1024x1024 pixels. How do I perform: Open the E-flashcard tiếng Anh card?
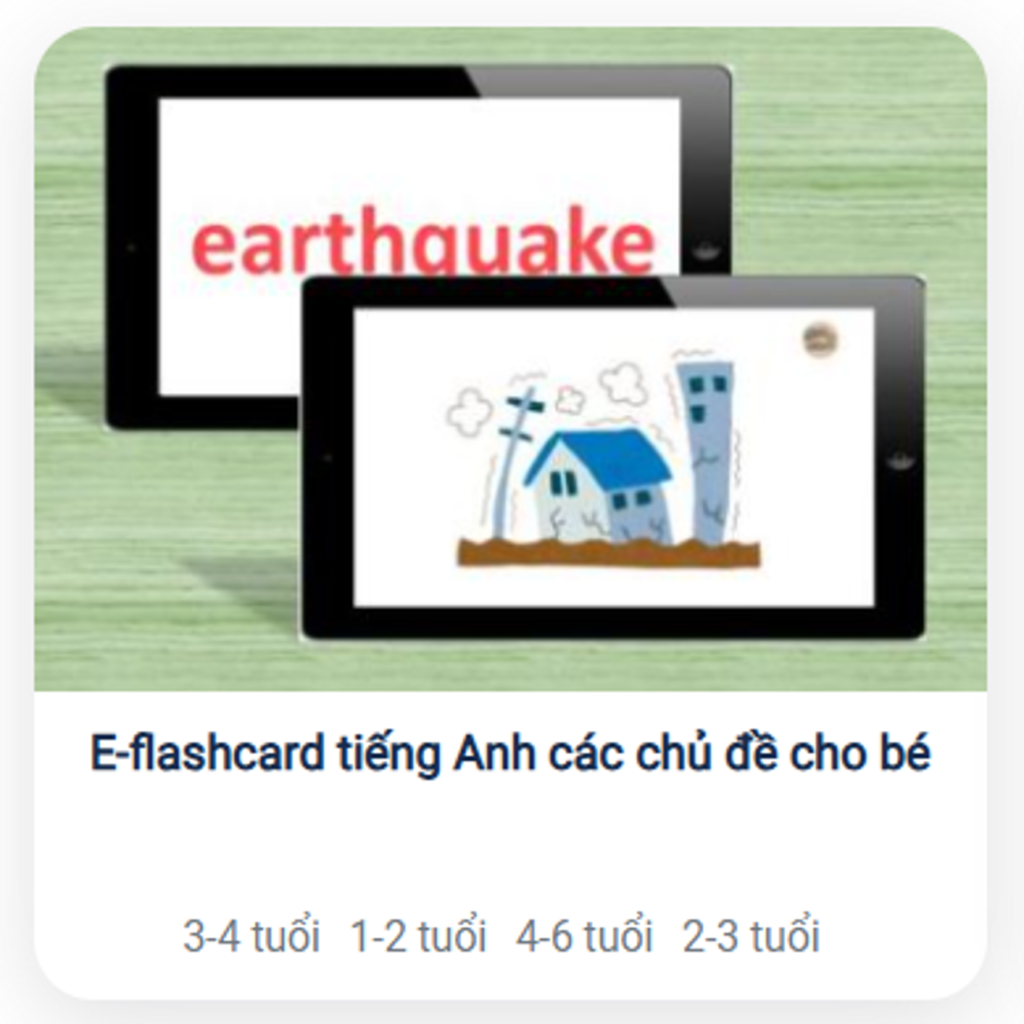[510, 755]
